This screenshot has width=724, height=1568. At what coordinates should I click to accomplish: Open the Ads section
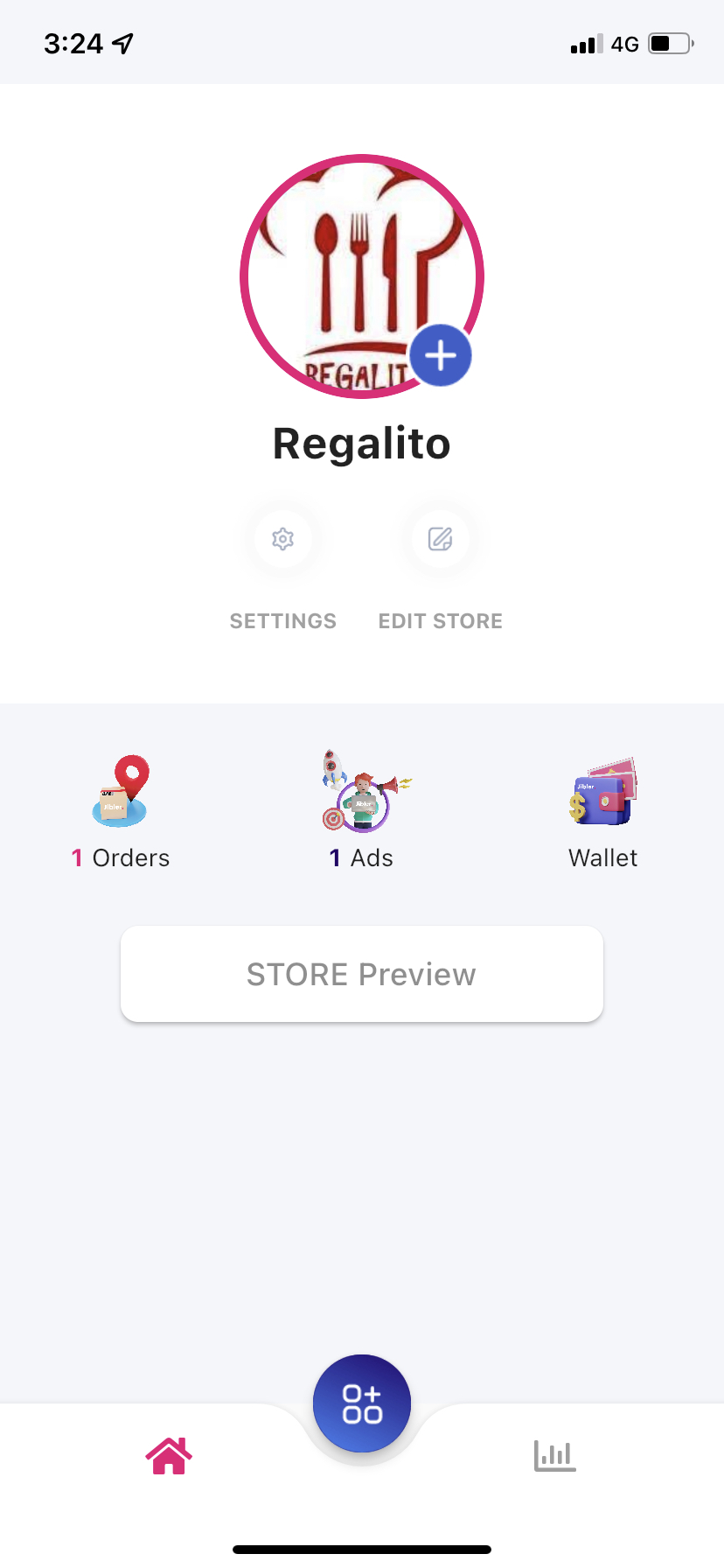click(362, 810)
